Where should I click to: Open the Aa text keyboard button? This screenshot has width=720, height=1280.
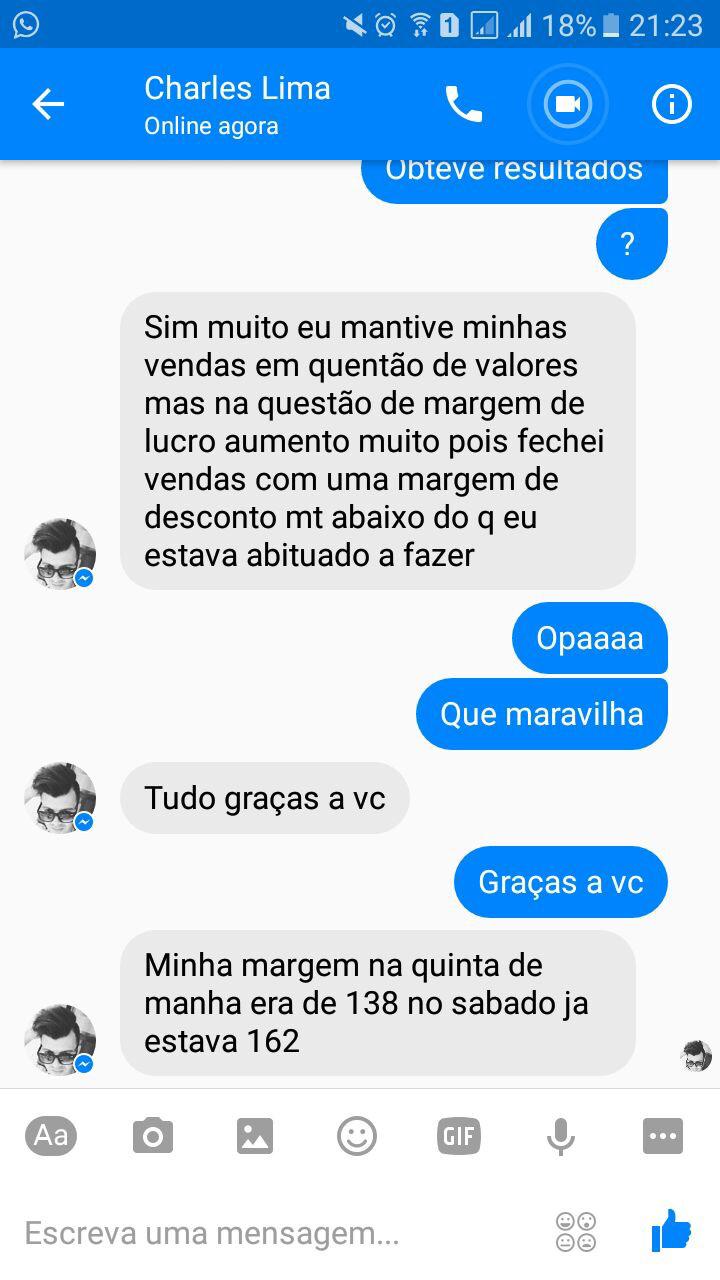coord(50,1136)
